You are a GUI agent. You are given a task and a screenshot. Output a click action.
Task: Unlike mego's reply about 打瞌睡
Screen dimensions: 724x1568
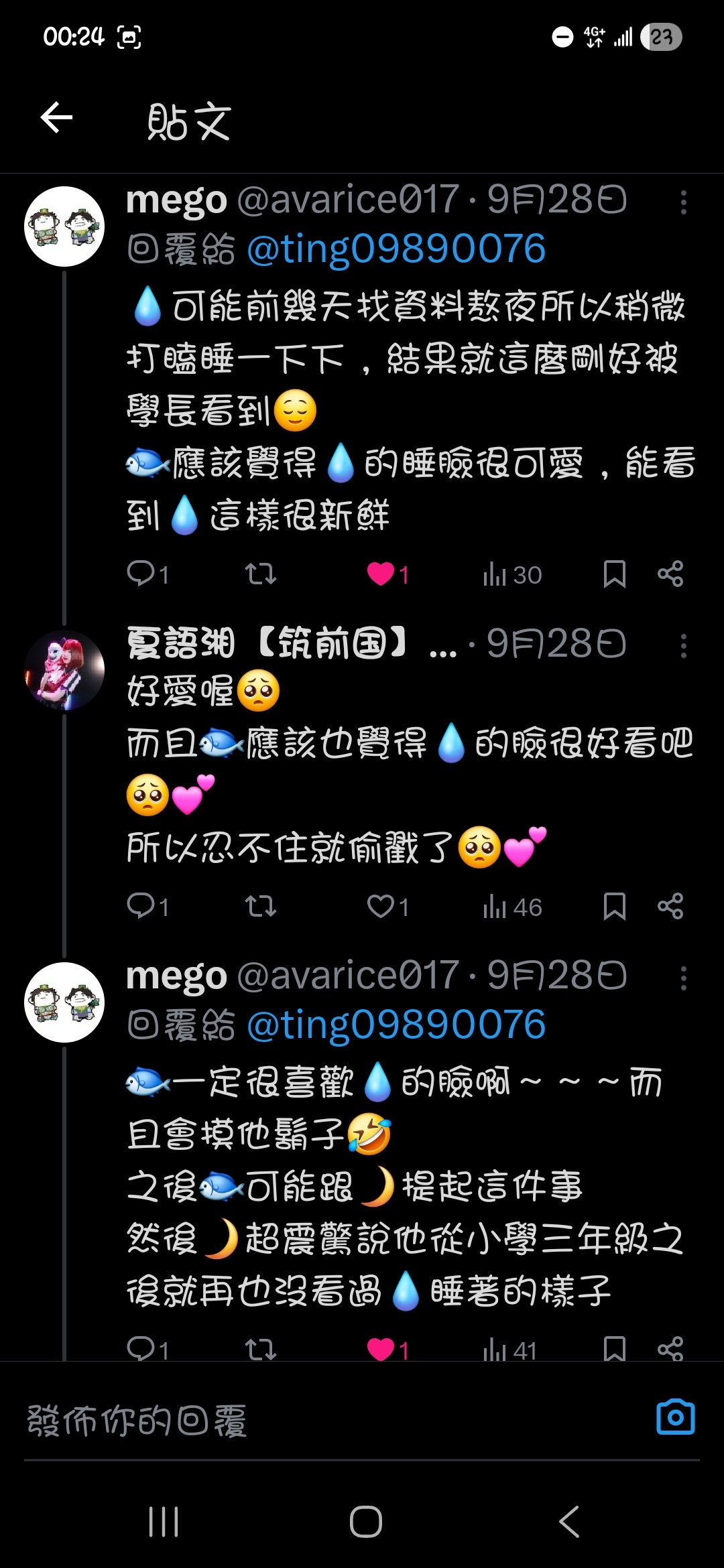(x=381, y=574)
